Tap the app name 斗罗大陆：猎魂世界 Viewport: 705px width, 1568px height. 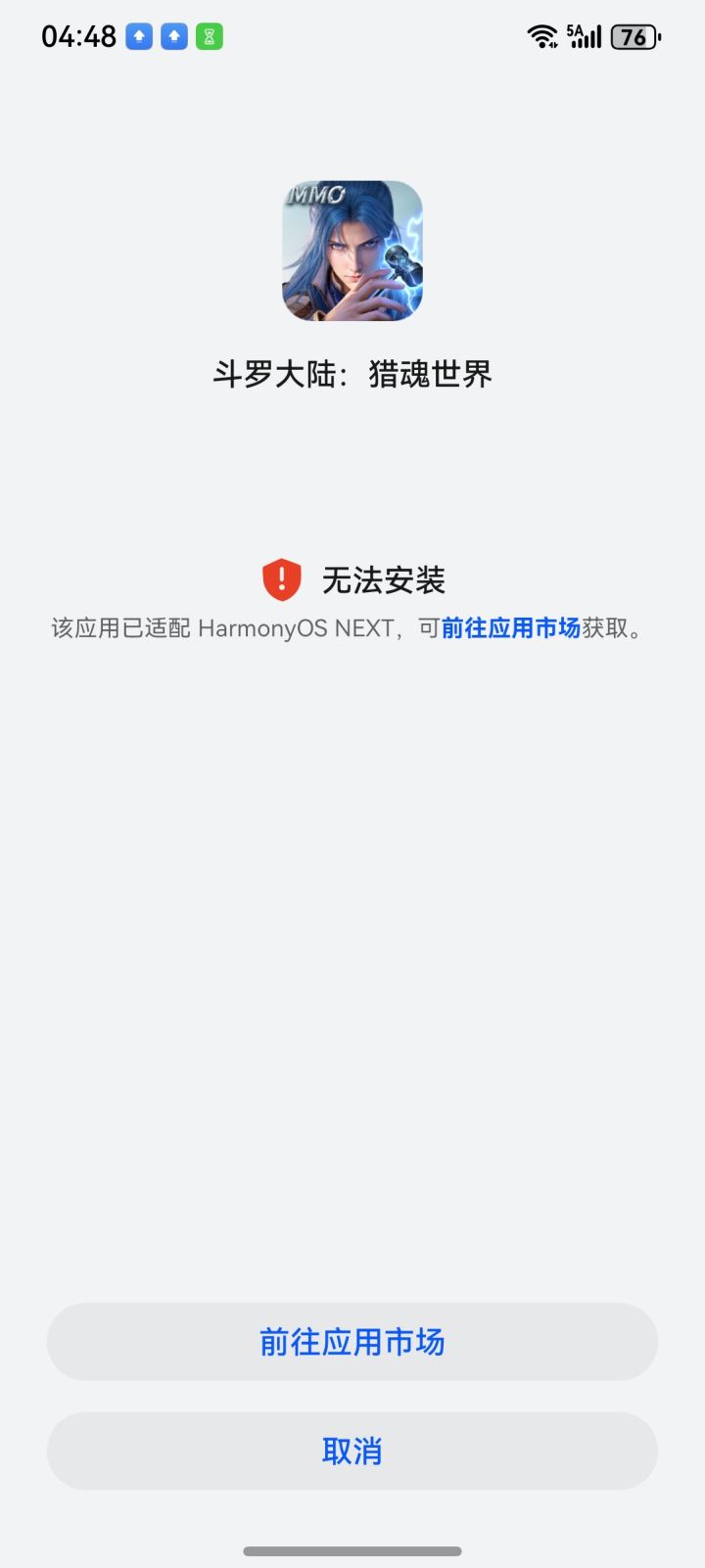point(352,375)
